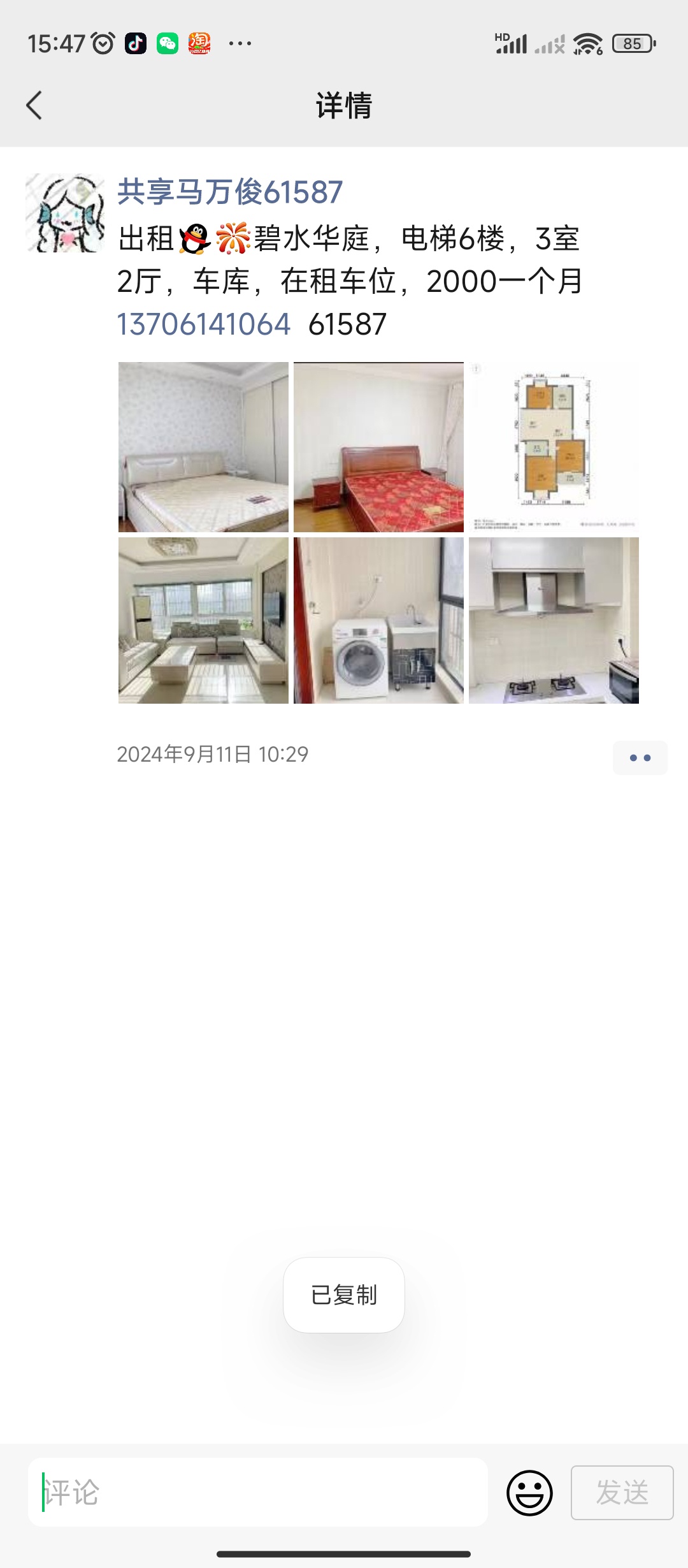Open profile name 共享马万俊61587
This screenshot has height=1568, width=688.
tap(230, 192)
